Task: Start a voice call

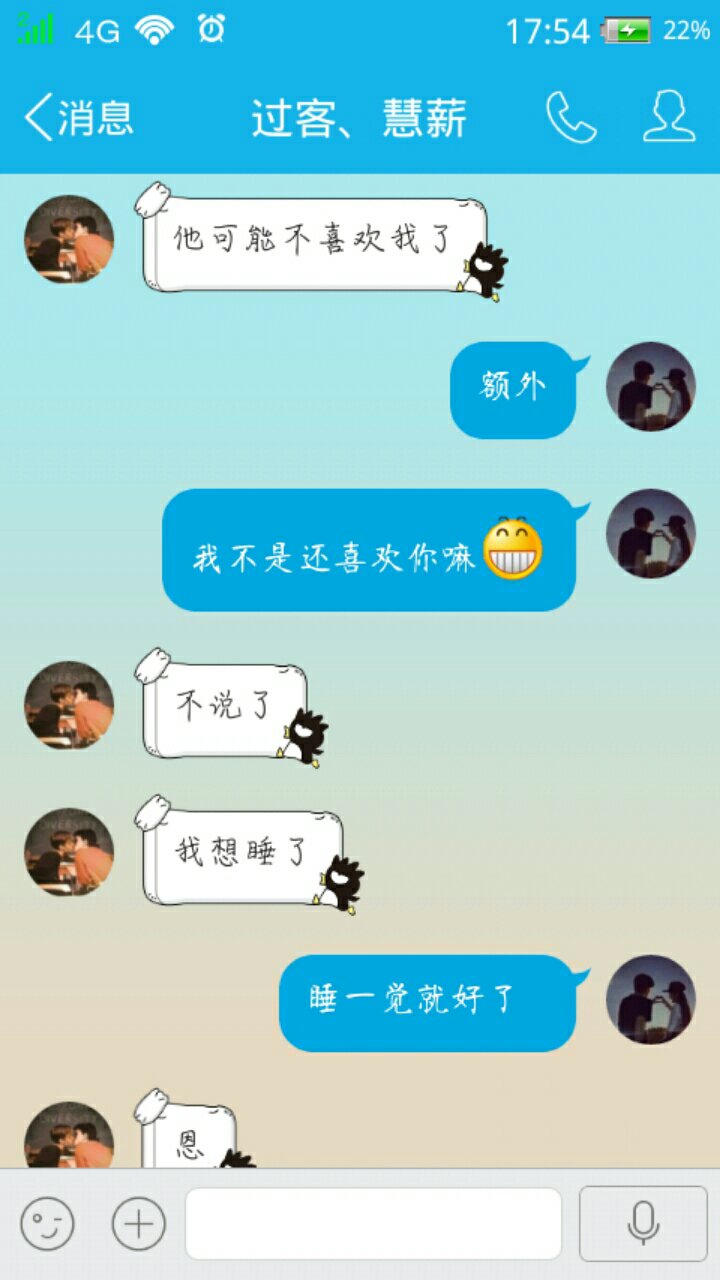Action: click(571, 118)
